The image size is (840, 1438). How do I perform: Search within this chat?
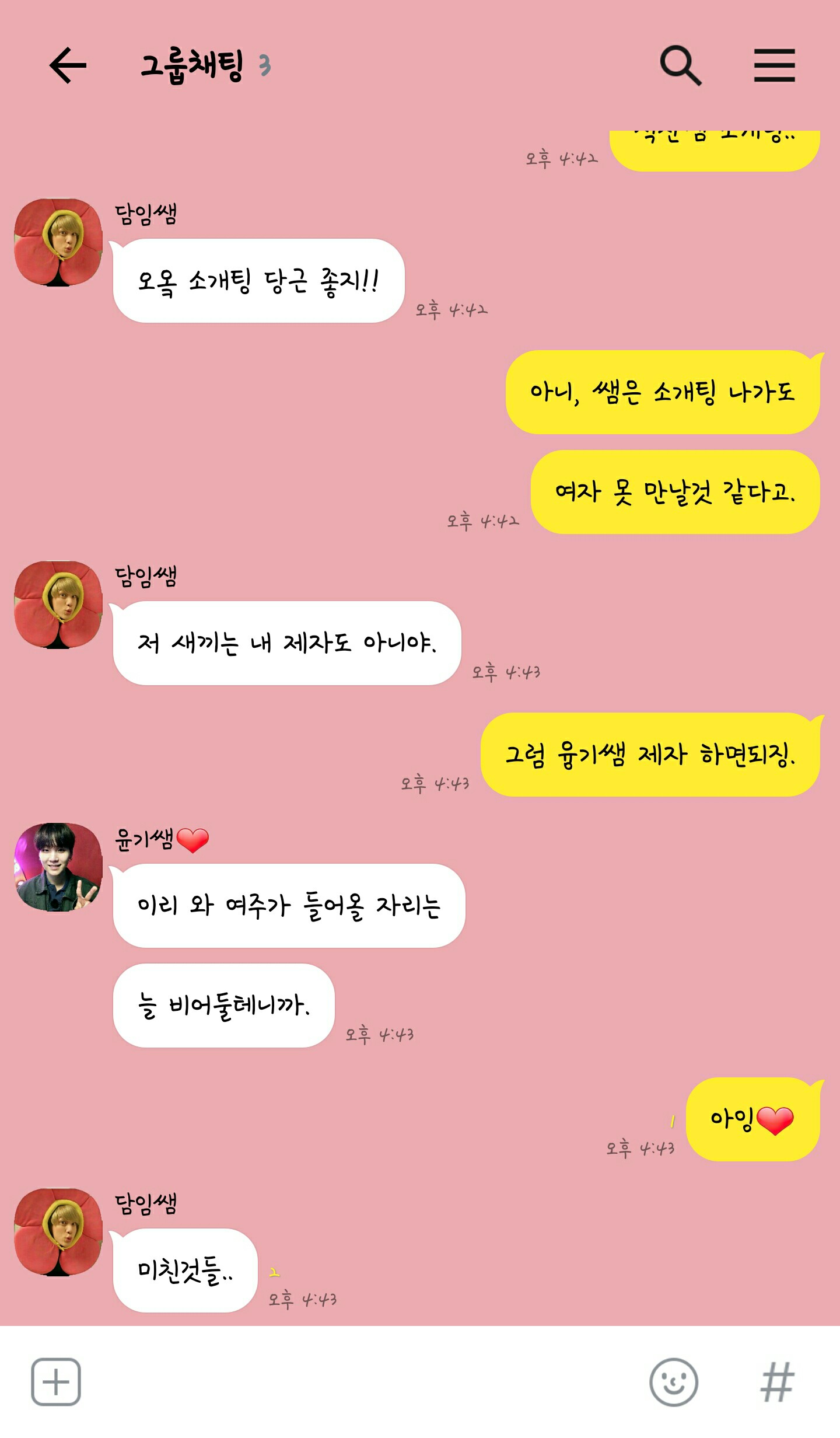pos(680,65)
